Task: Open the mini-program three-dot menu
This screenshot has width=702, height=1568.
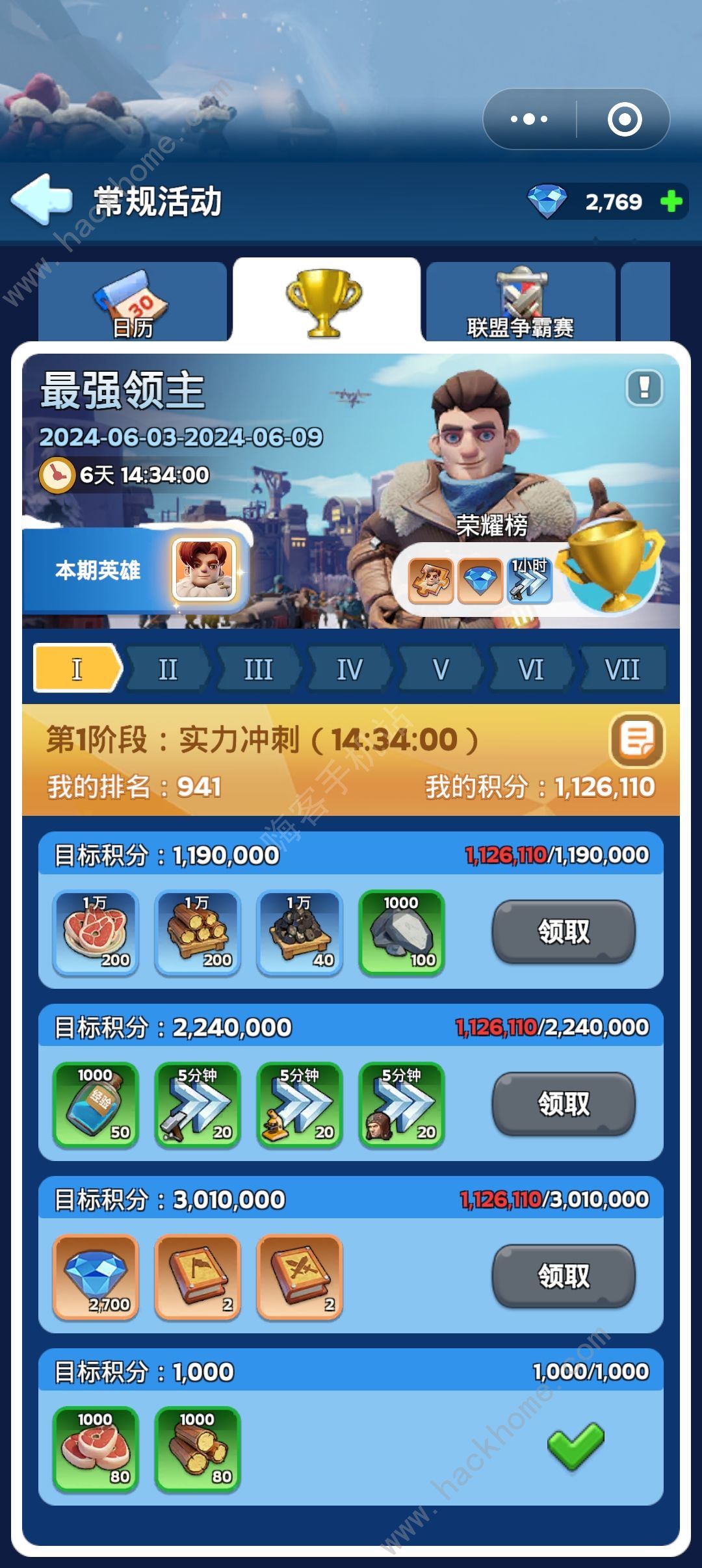Action: click(x=529, y=120)
